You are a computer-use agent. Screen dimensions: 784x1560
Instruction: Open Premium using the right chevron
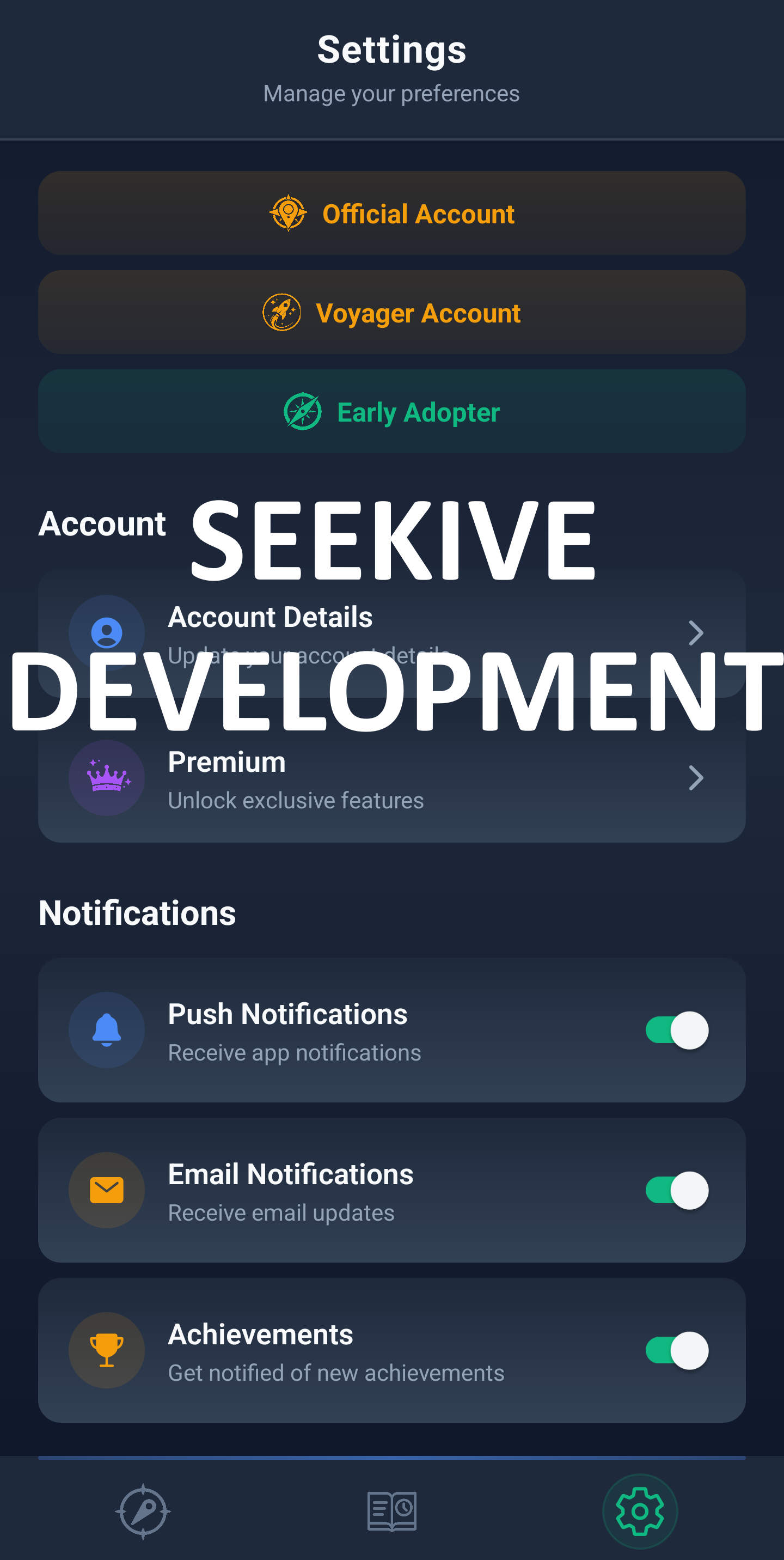pos(697,778)
